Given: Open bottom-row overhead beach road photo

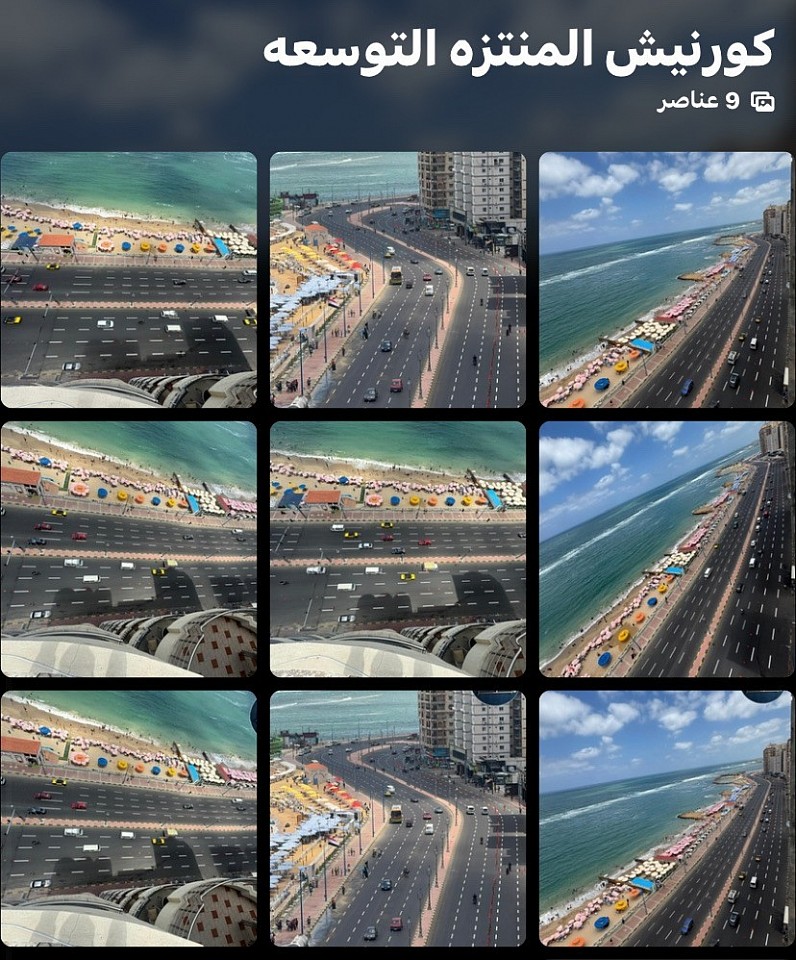Looking at the screenshot, I should pyautogui.click(x=128, y=818).
